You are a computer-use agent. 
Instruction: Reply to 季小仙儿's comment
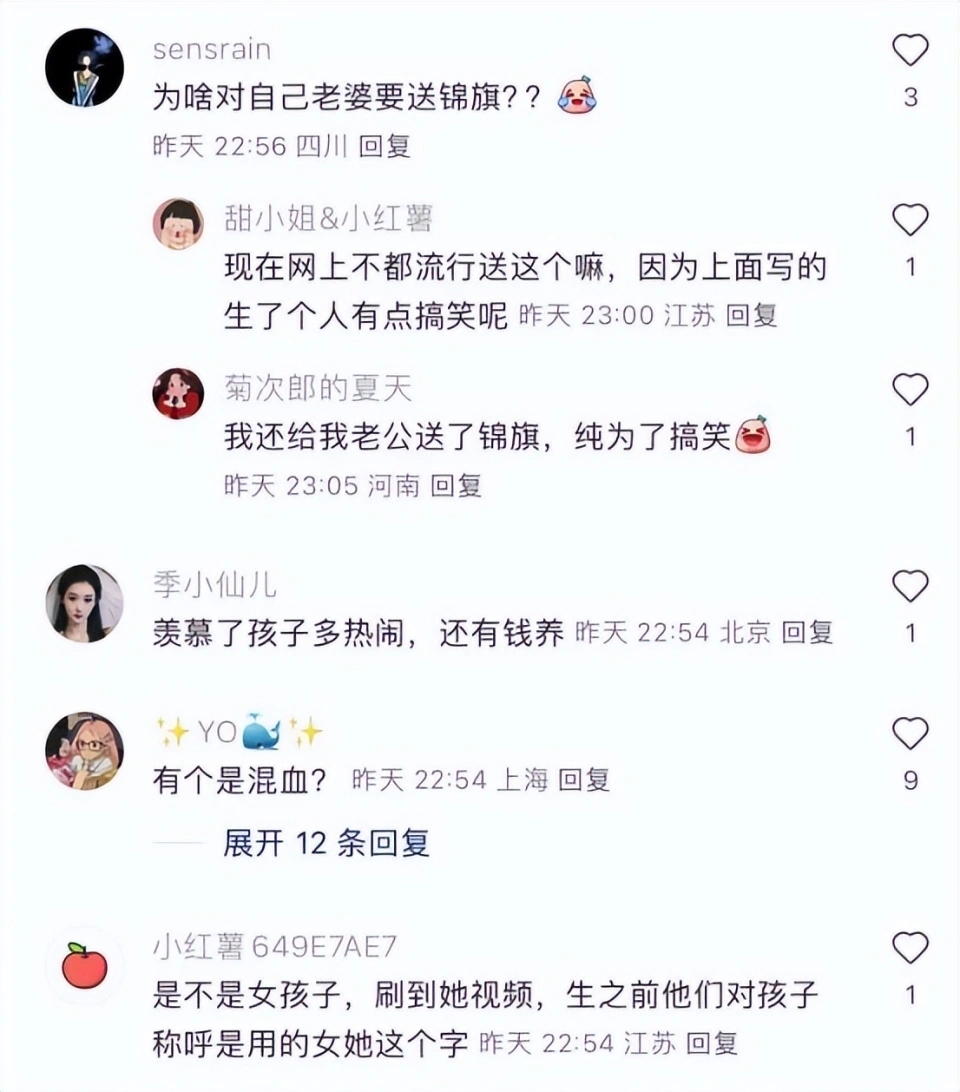coord(807,632)
